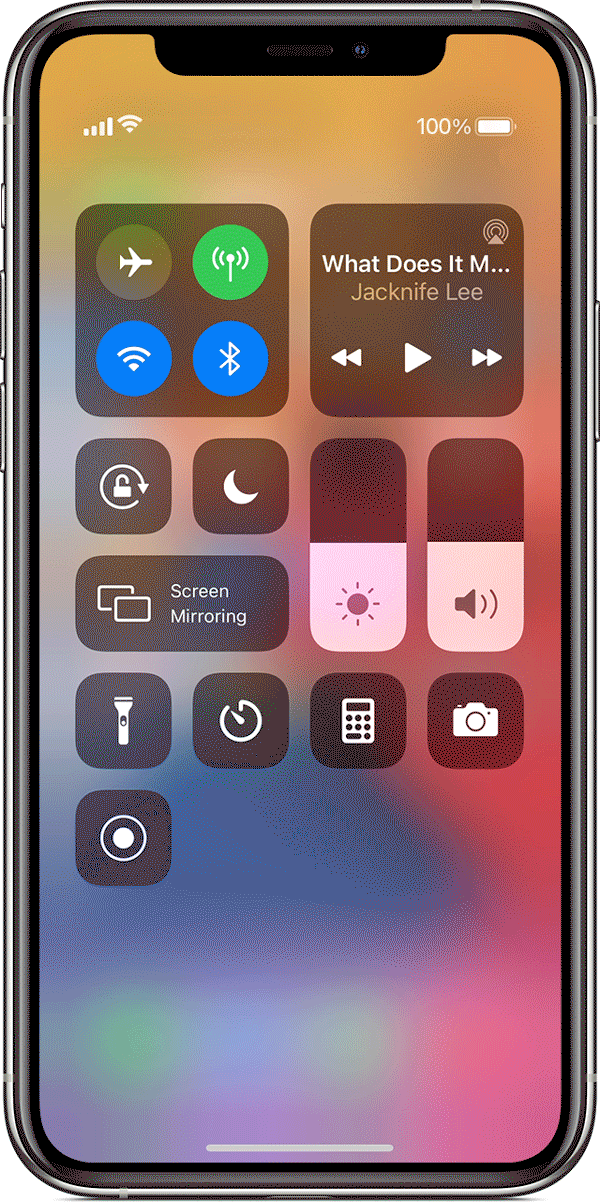
Task: Skip to the next track
Action: tap(487, 358)
